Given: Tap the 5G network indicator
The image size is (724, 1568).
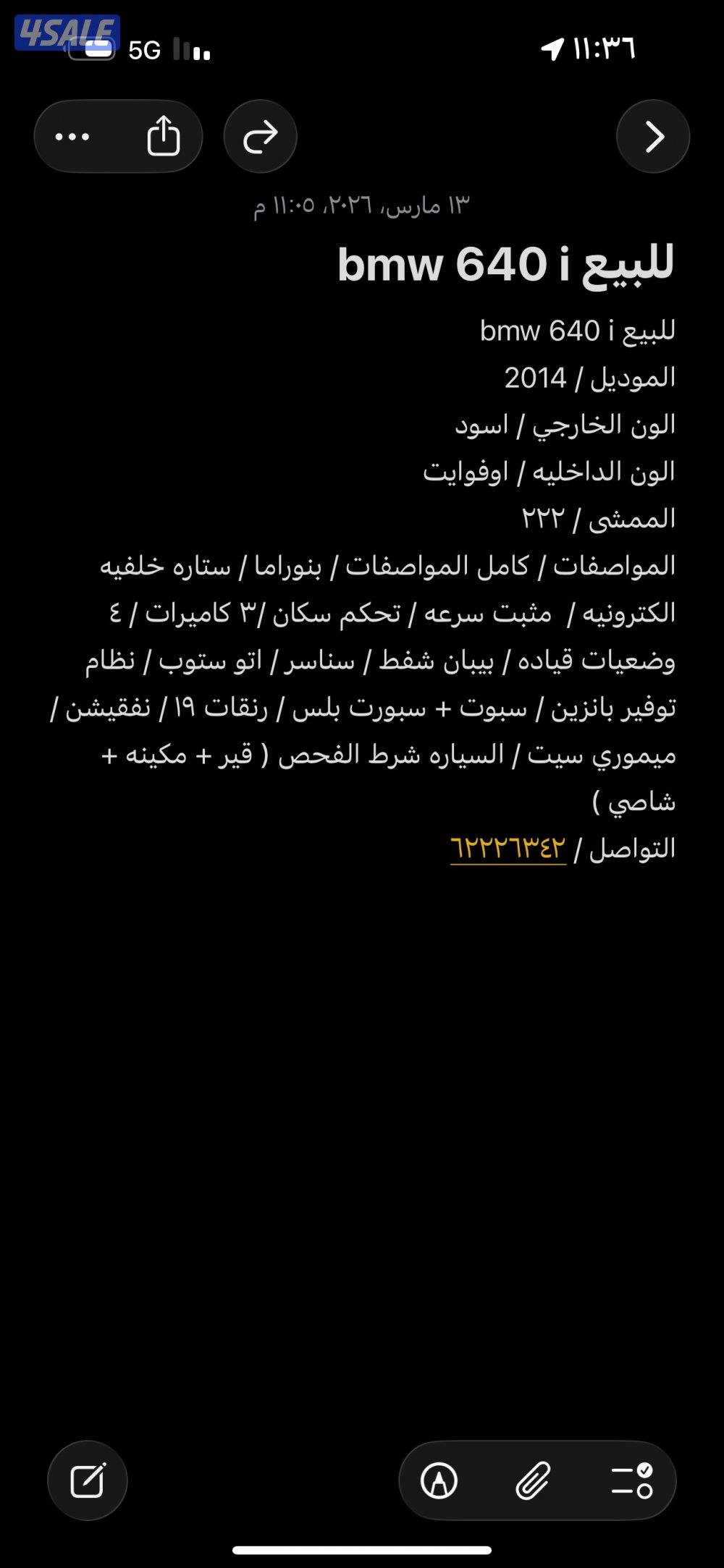Looking at the screenshot, I should click(x=143, y=49).
